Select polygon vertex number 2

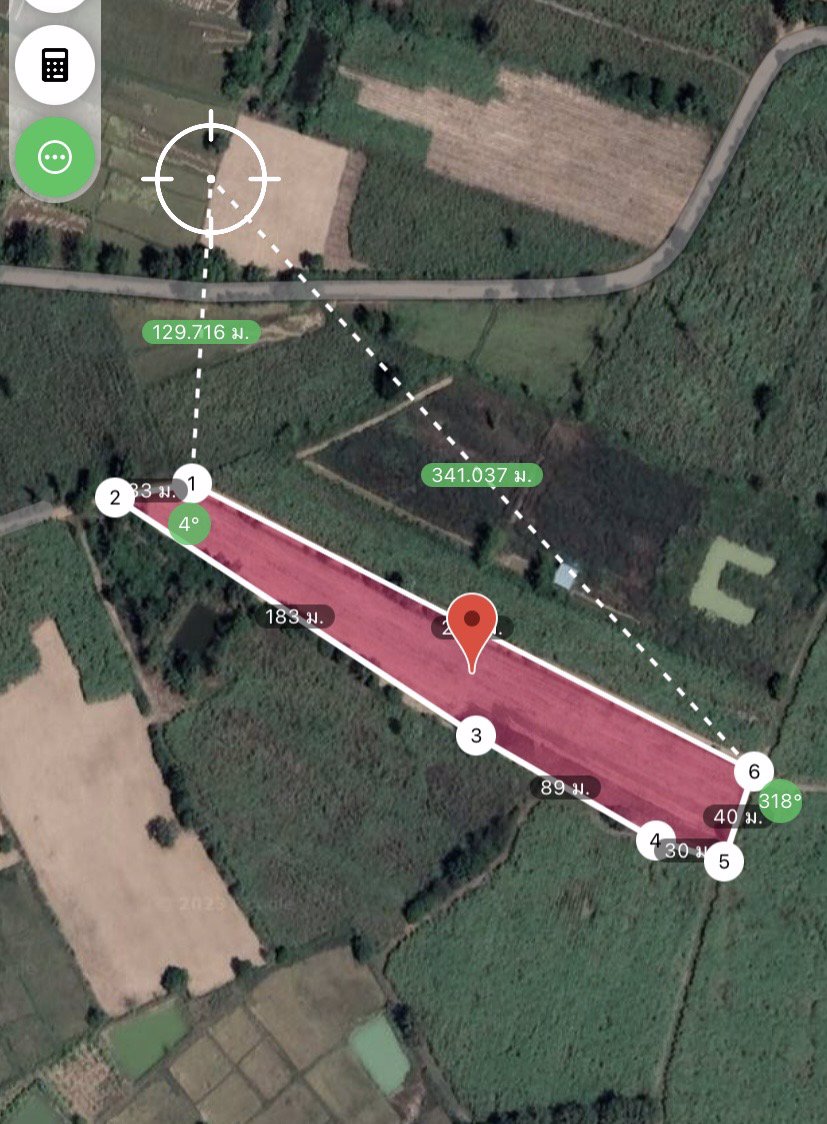click(115, 497)
